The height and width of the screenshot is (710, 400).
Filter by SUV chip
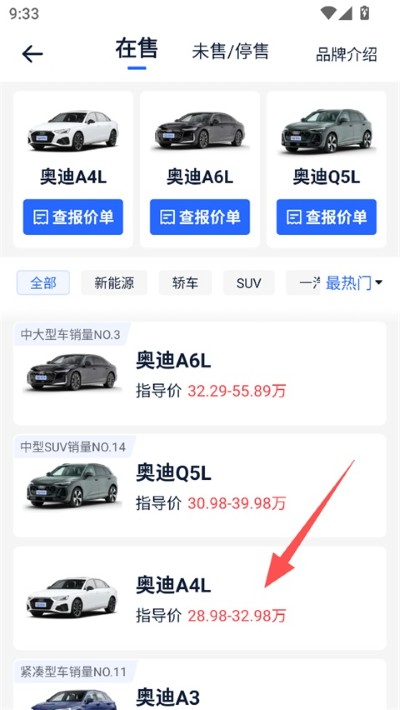click(x=249, y=283)
